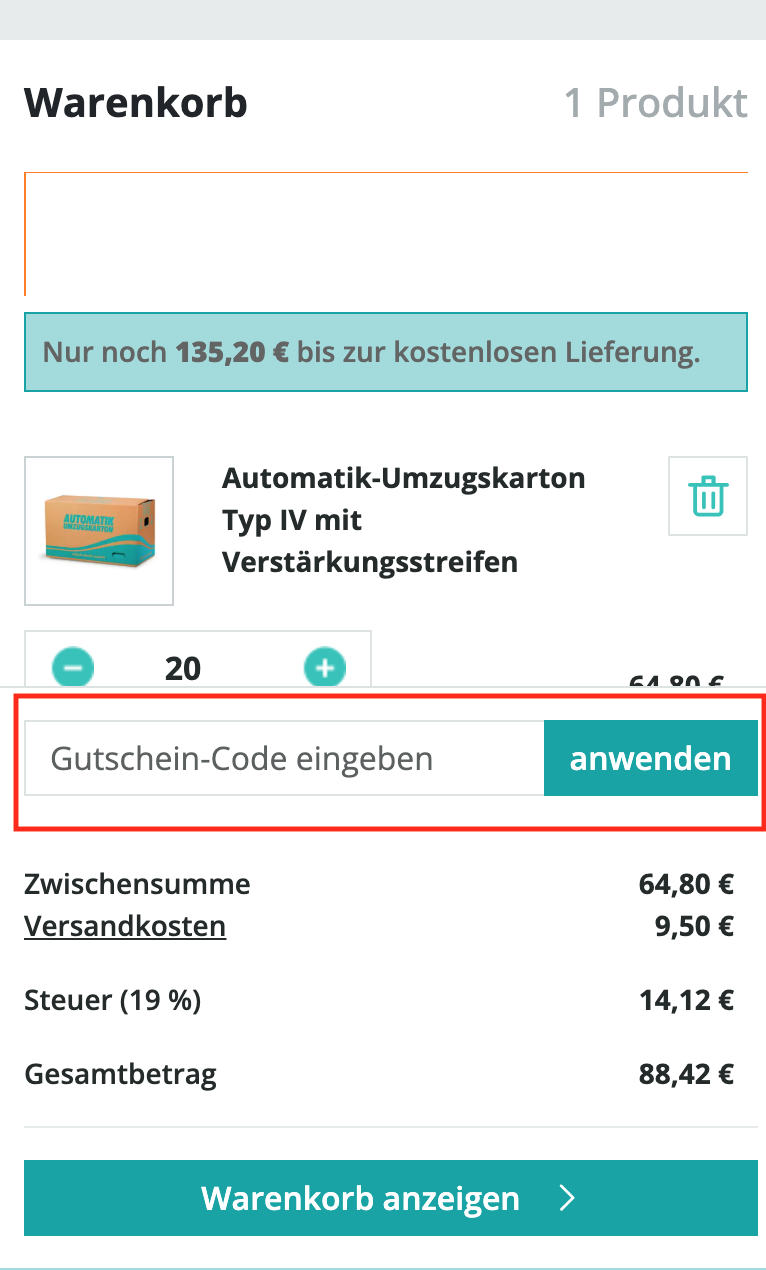
Task: Select the chevron arrow on Warenkorb anzeigen
Action: pos(566,1197)
